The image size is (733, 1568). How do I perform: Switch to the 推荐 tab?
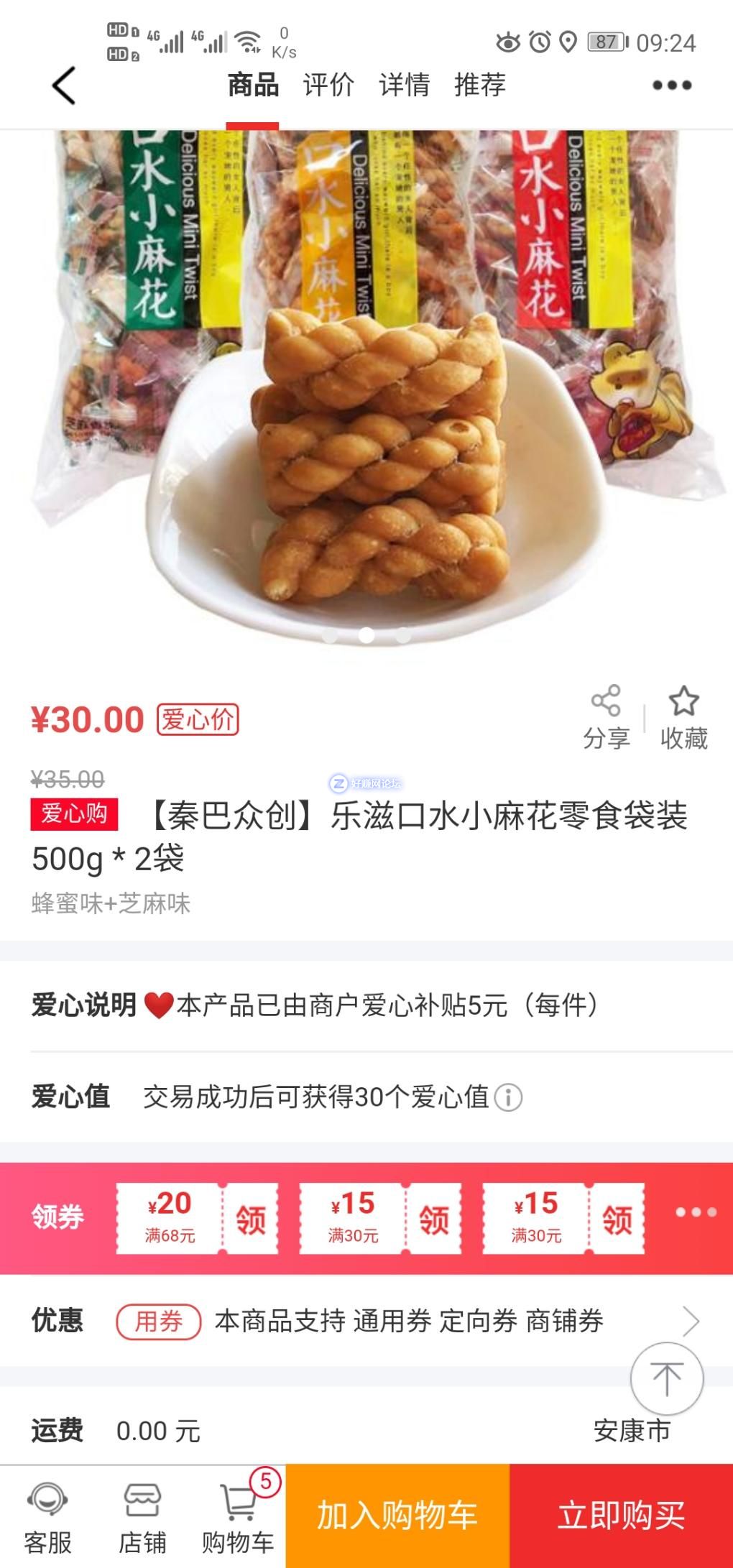tap(479, 86)
